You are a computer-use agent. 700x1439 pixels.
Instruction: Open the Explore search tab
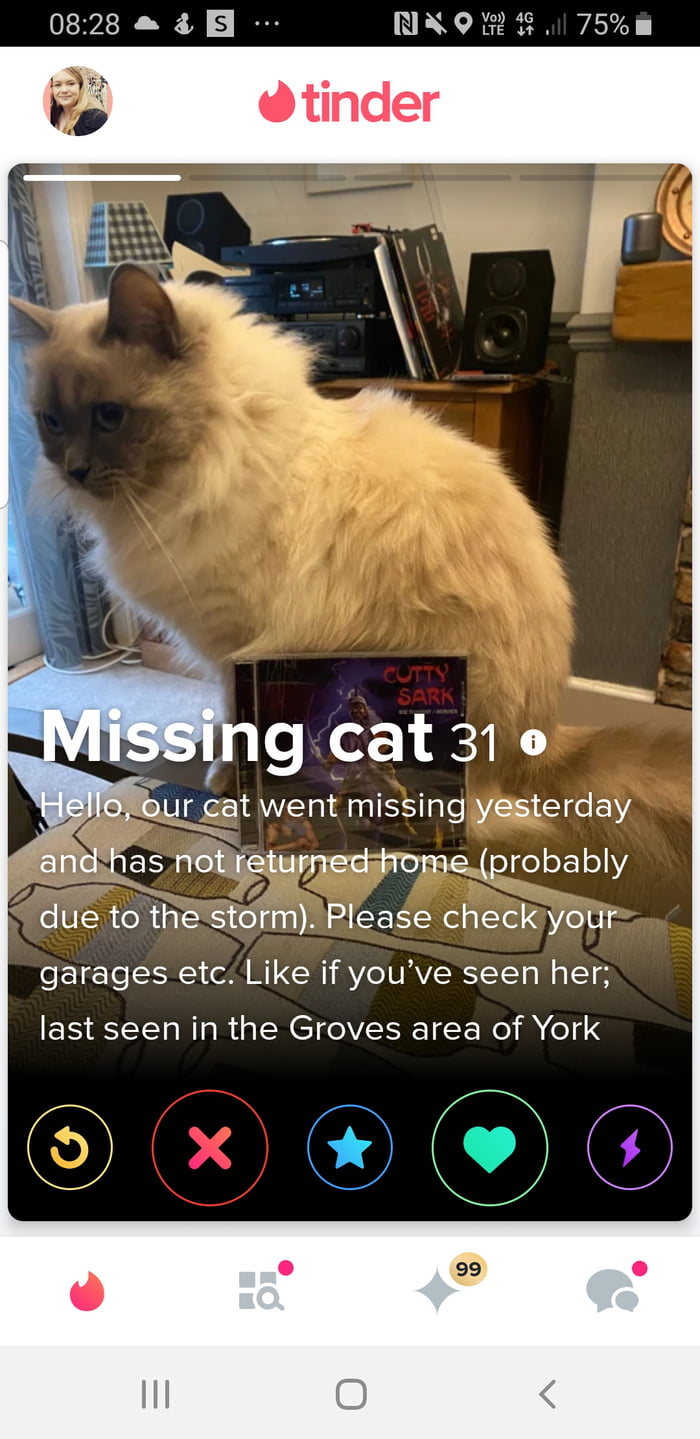[262, 1290]
